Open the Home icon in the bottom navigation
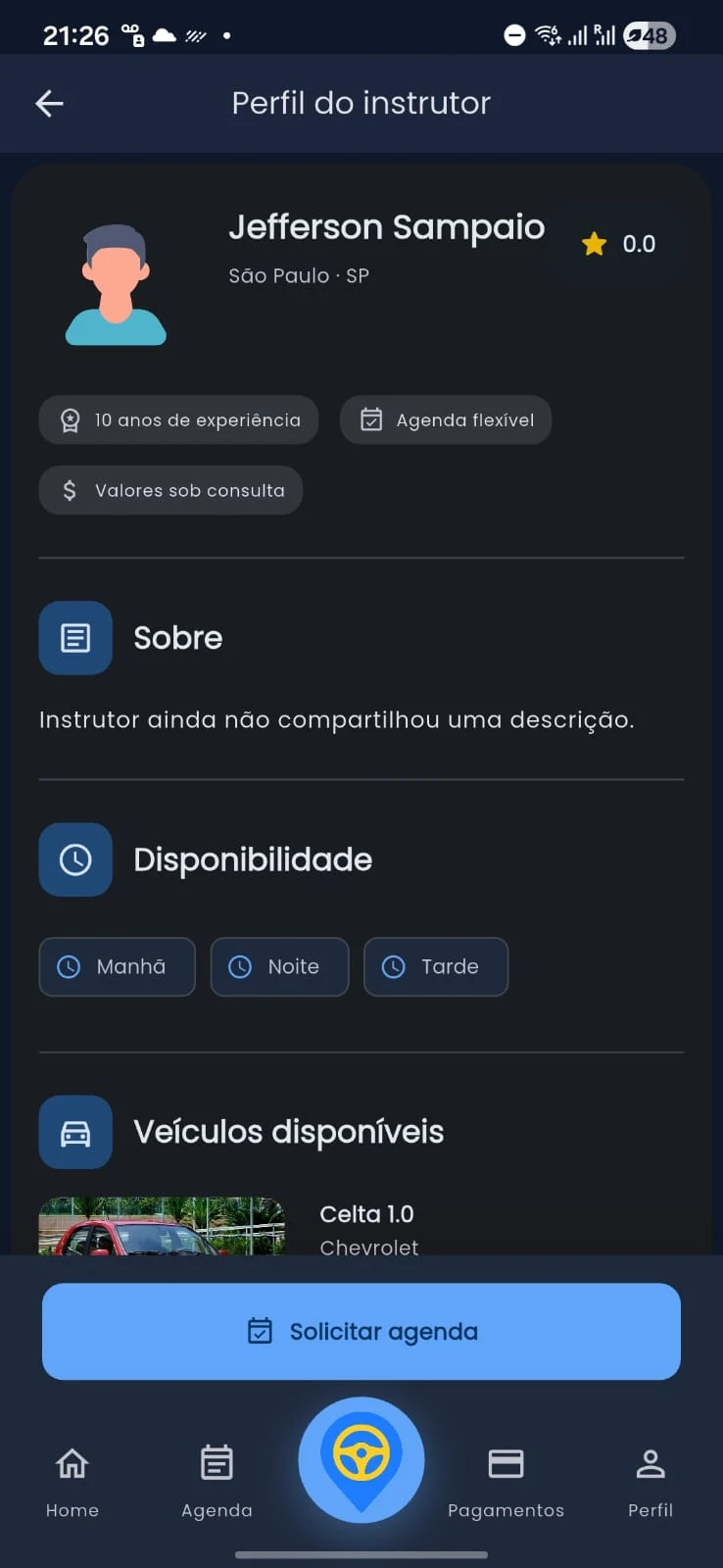Screen dimensions: 723x1568 [x=72, y=1463]
